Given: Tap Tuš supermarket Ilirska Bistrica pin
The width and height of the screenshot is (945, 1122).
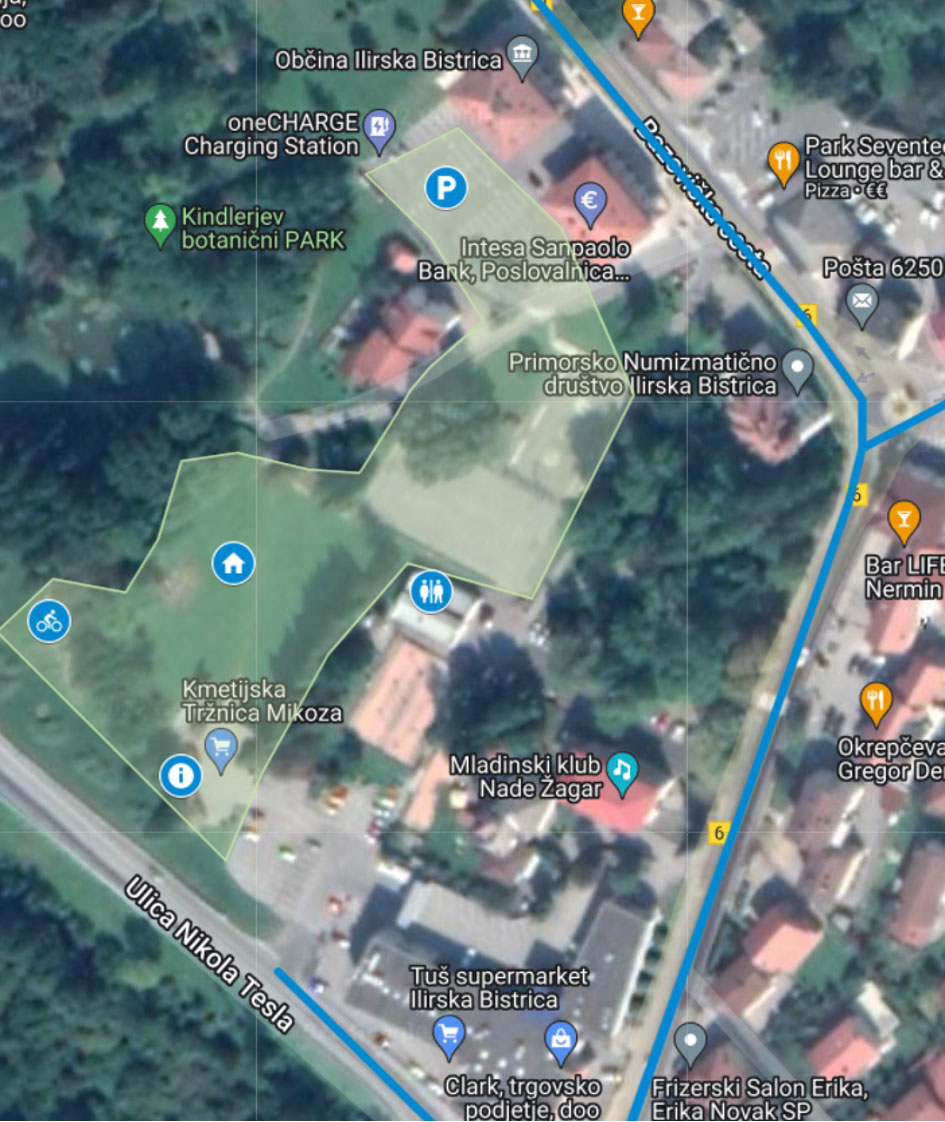Looking at the screenshot, I should pyautogui.click(x=447, y=1032).
